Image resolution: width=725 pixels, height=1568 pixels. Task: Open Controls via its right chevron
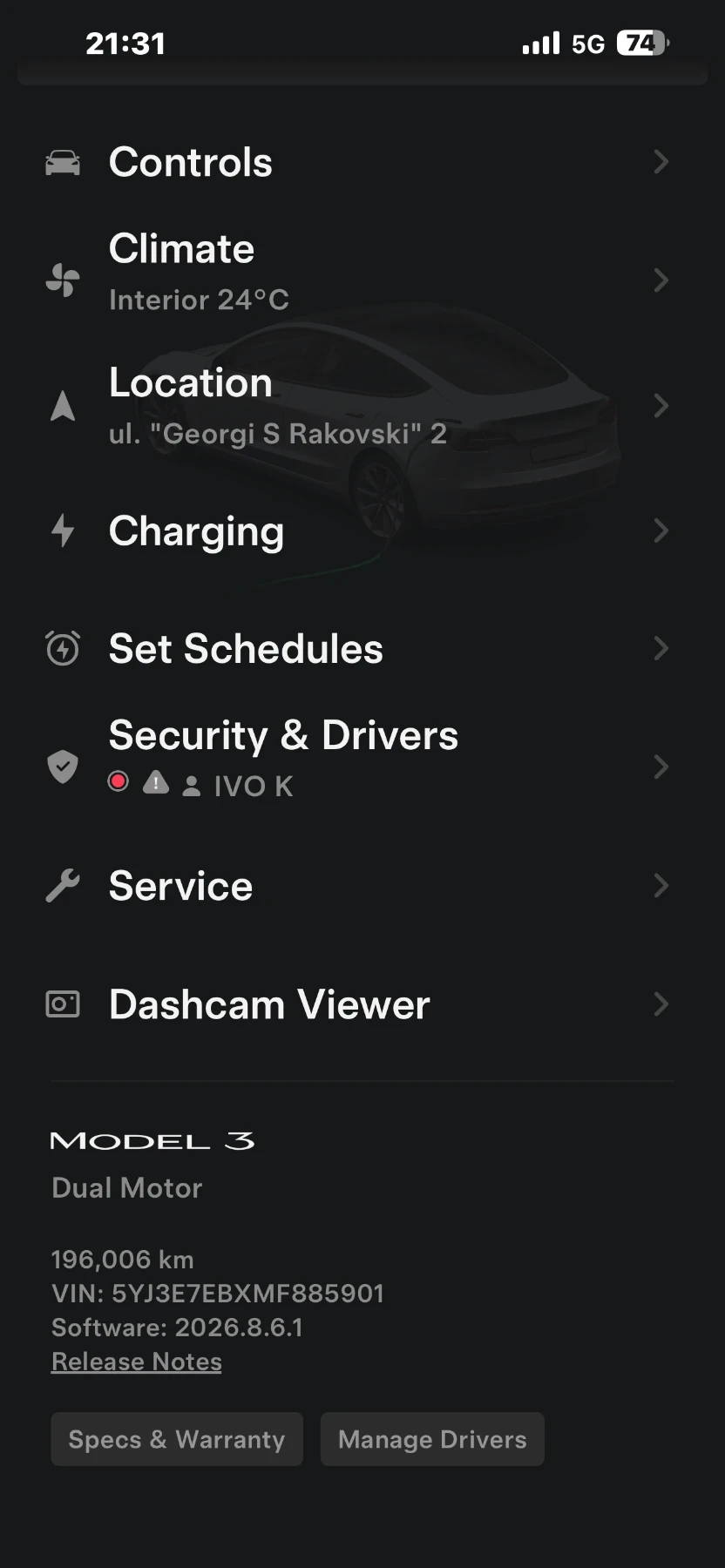(x=661, y=162)
